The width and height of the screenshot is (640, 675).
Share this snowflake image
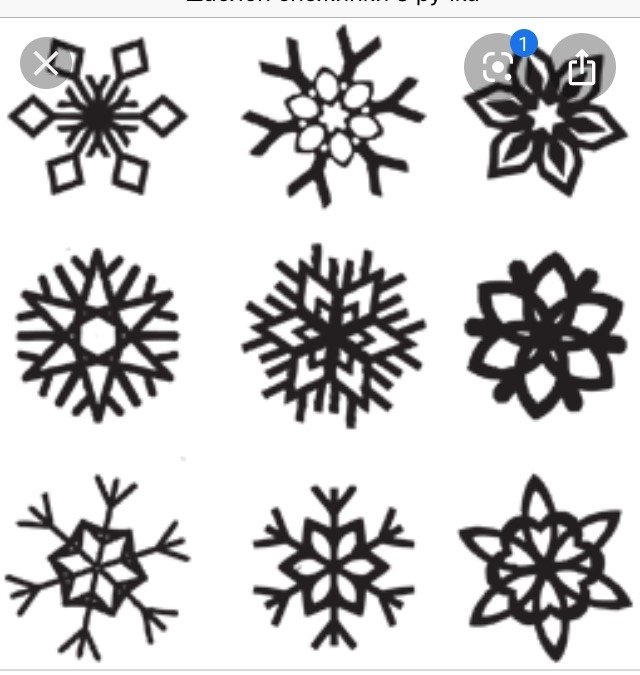582,67
